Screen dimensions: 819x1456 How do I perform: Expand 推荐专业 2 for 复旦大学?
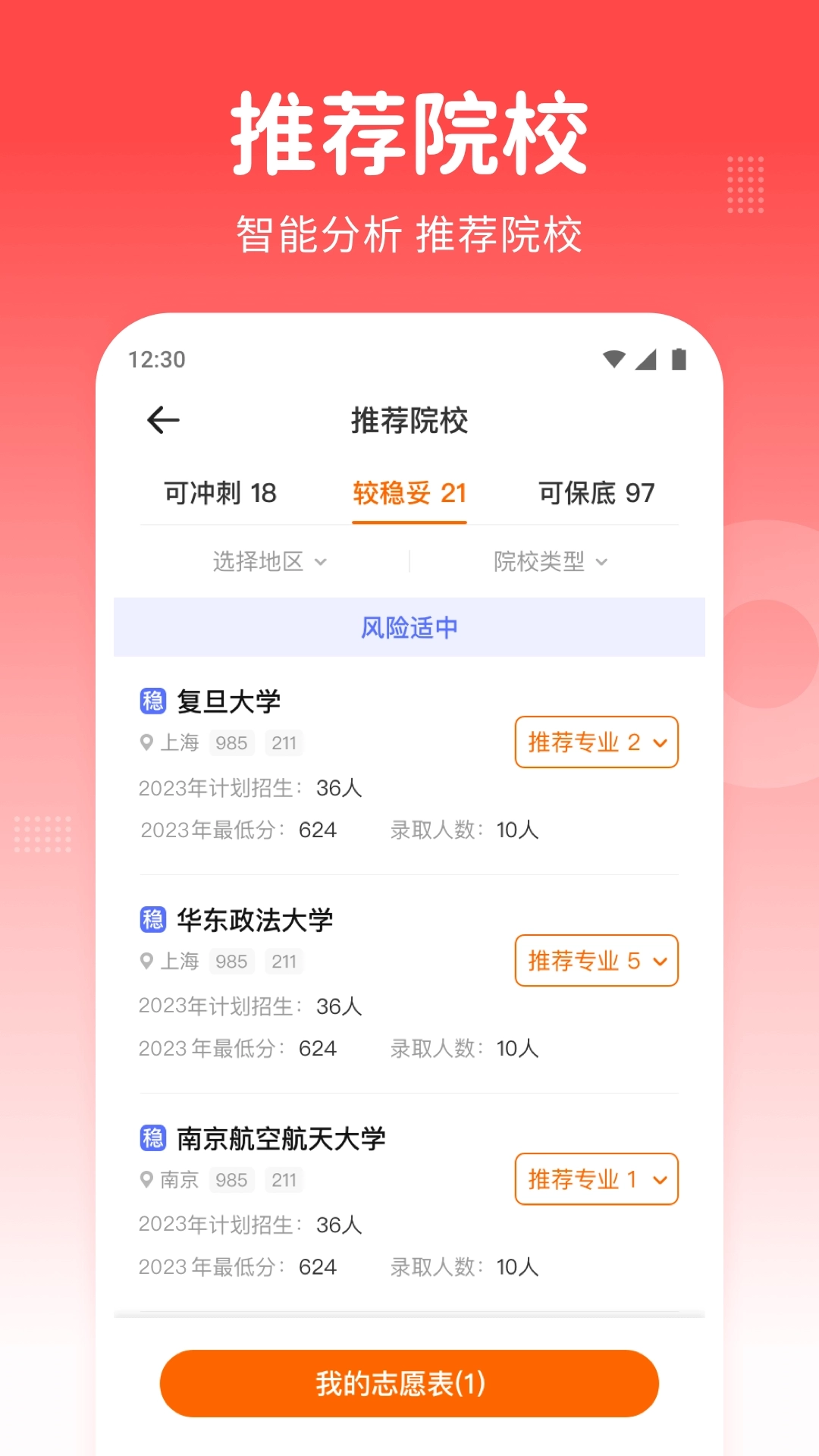point(596,742)
